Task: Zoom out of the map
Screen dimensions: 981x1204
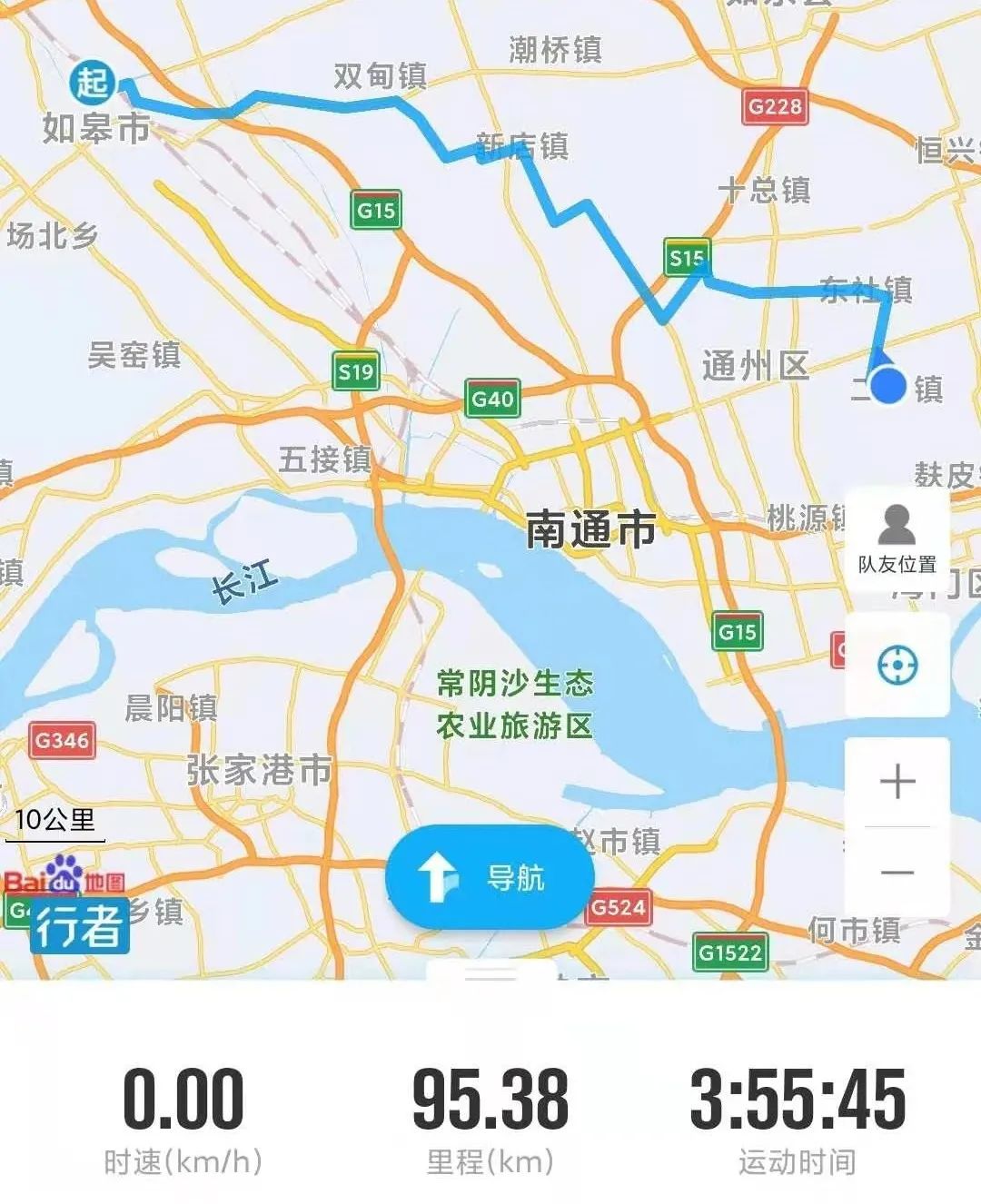Action: [897, 873]
